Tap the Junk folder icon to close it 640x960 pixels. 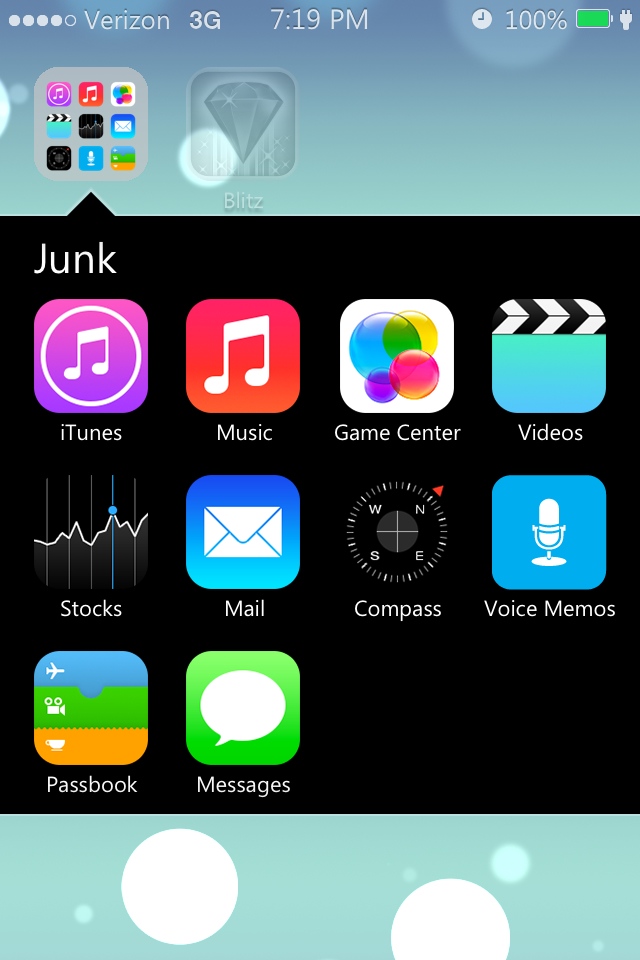click(x=91, y=124)
